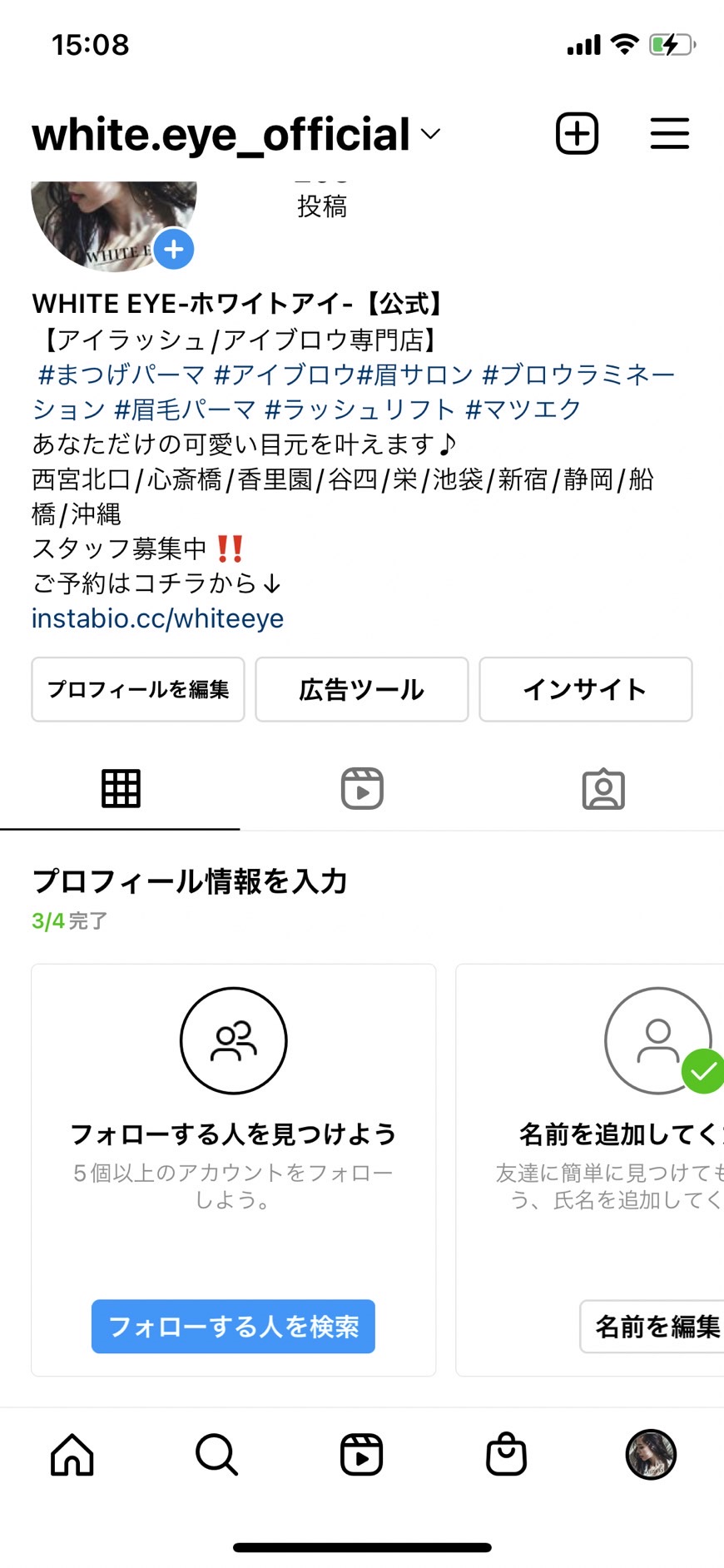Image resolution: width=724 pixels, height=1568 pixels.
Task: Open profile tab via avatar in bottom bar
Action: coord(651,1454)
